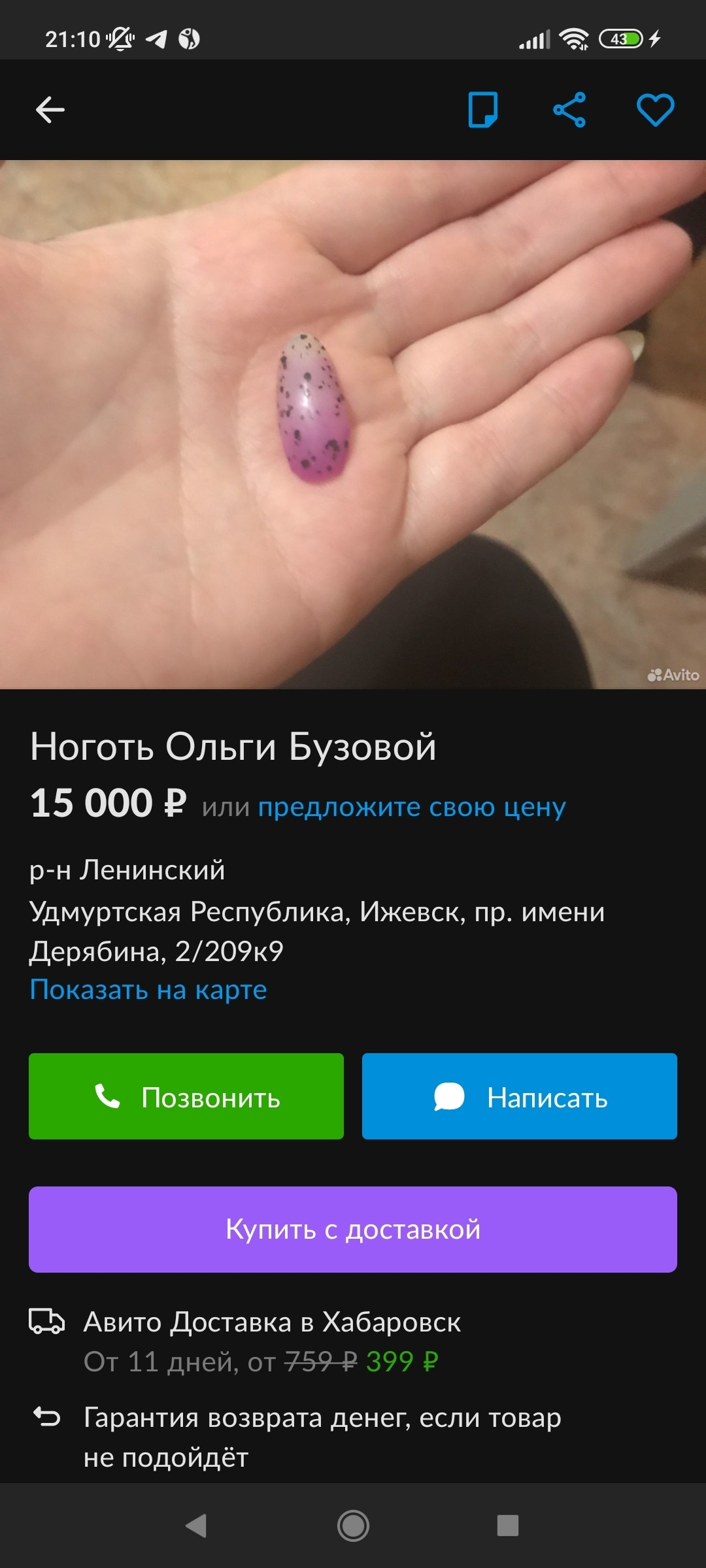The height and width of the screenshot is (1568, 706).
Task: Call the seller via «Позвонить»
Action: (x=186, y=1097)
